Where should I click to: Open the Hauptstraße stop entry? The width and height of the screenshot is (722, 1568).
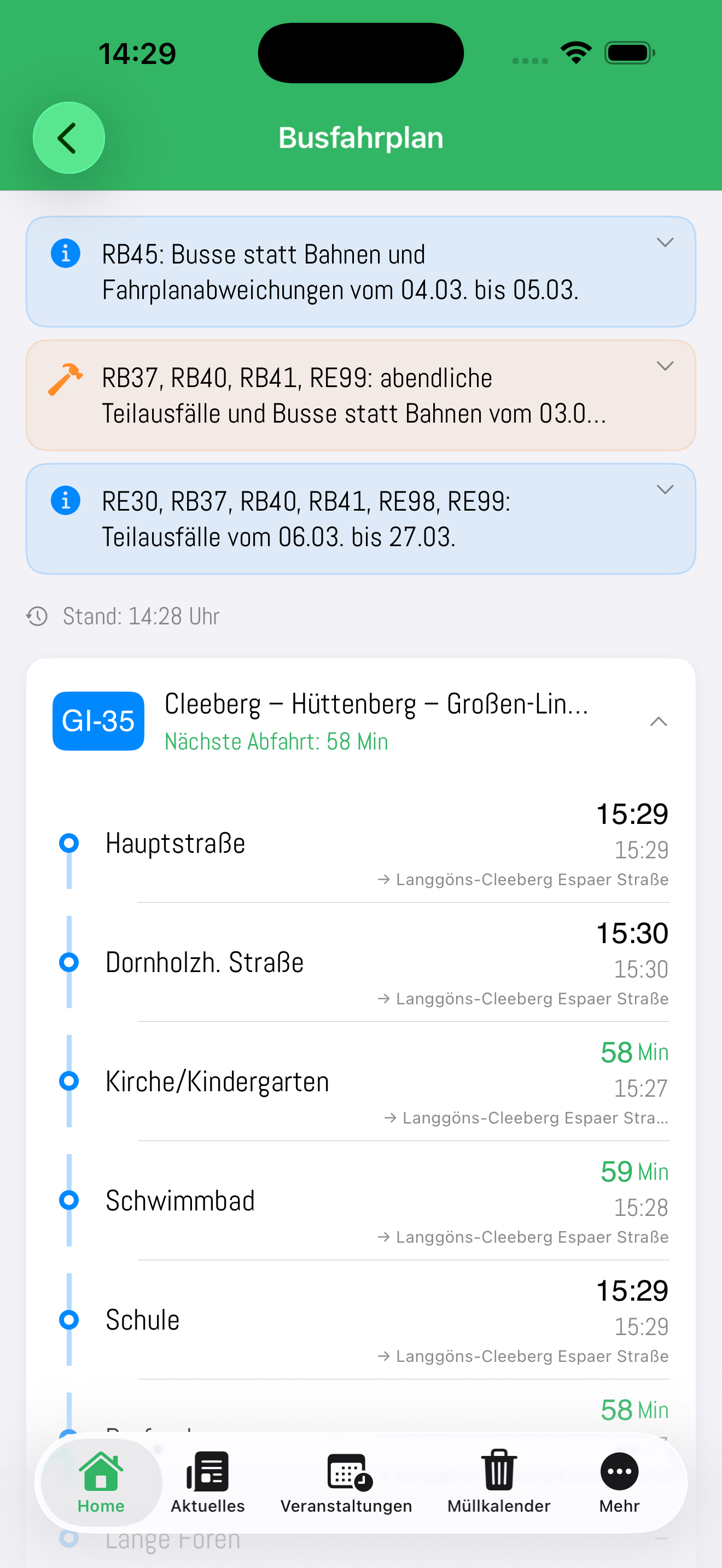(x=176, y=842)
